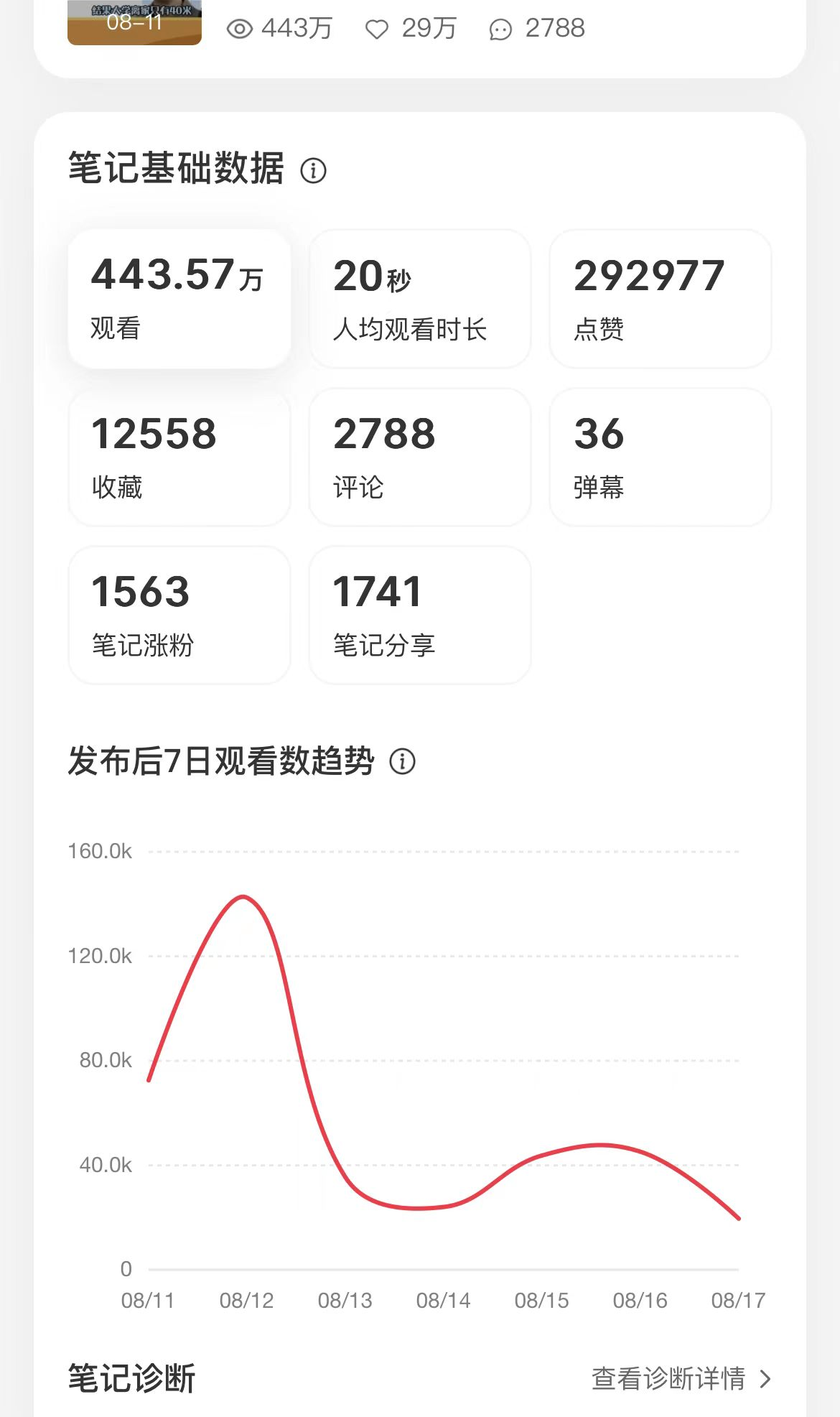The image size is (840, 1417).
Task: Select the 笔记涨粉 1563 data card
Action: click(x=179, y=615)
